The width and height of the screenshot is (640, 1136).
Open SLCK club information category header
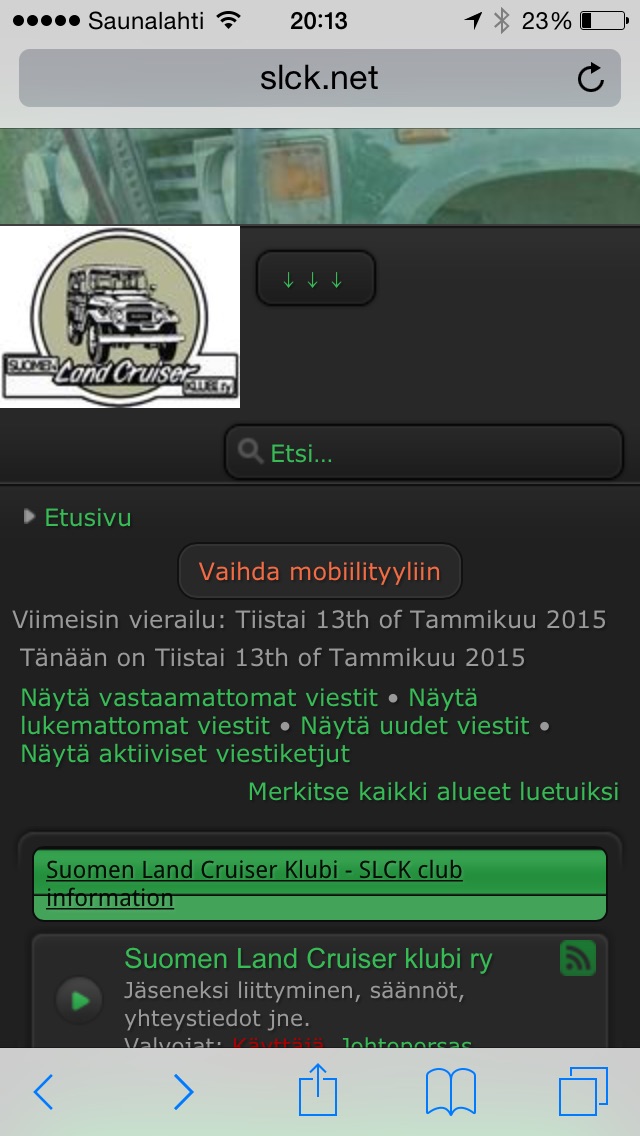254,883
